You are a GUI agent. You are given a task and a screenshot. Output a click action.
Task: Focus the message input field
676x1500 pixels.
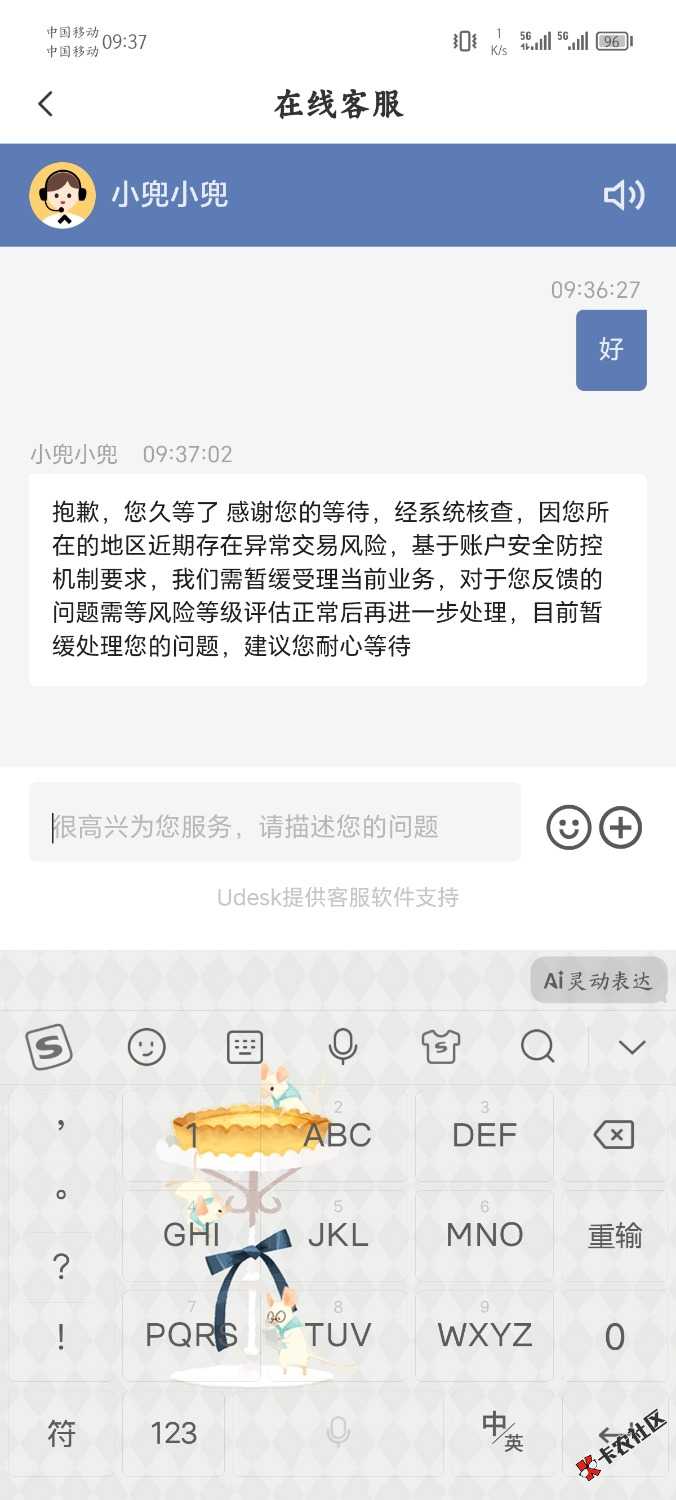click(x=275, y=826)
